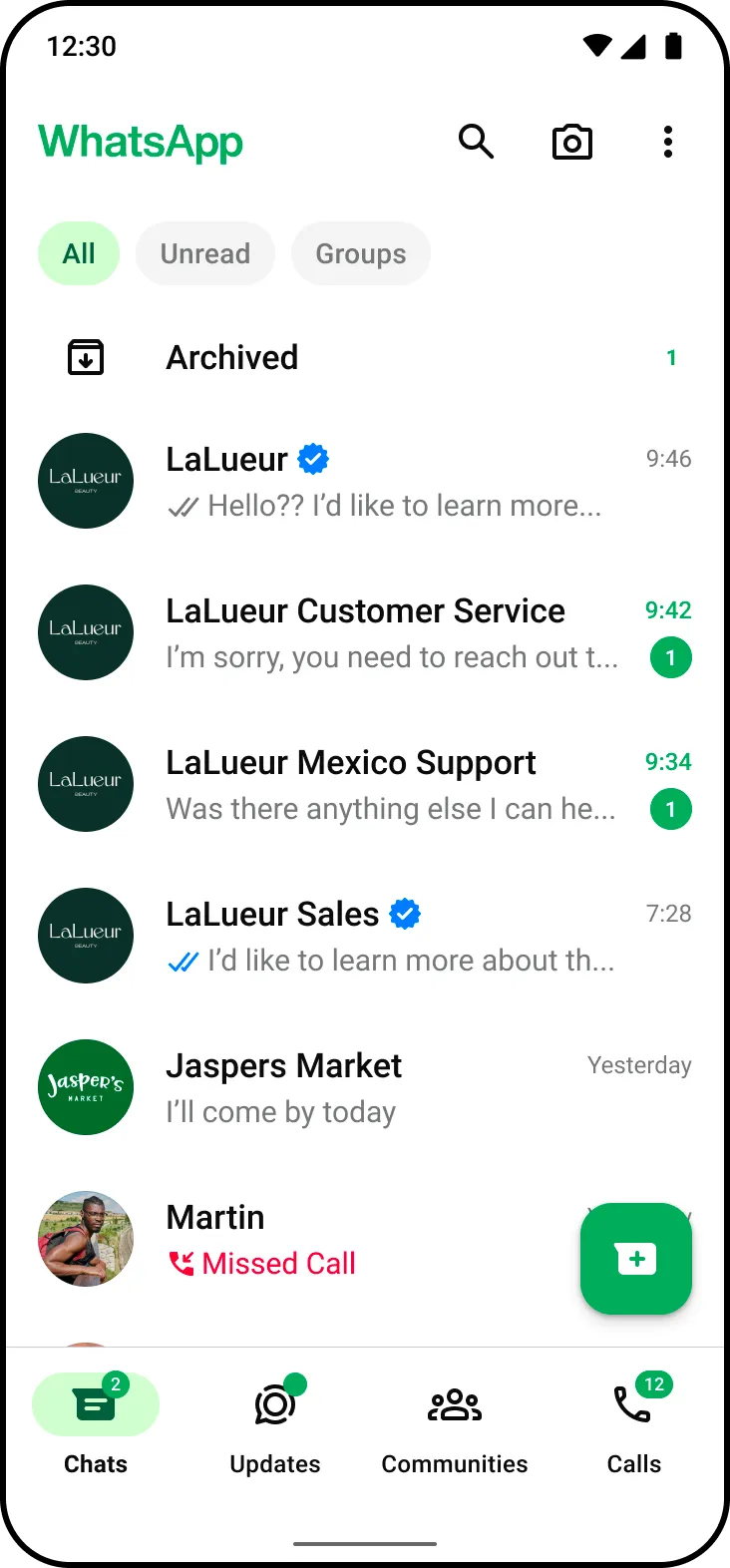730x1568 pixels.
Task: Filter chats by Unread
Action: tap(205, 253)
